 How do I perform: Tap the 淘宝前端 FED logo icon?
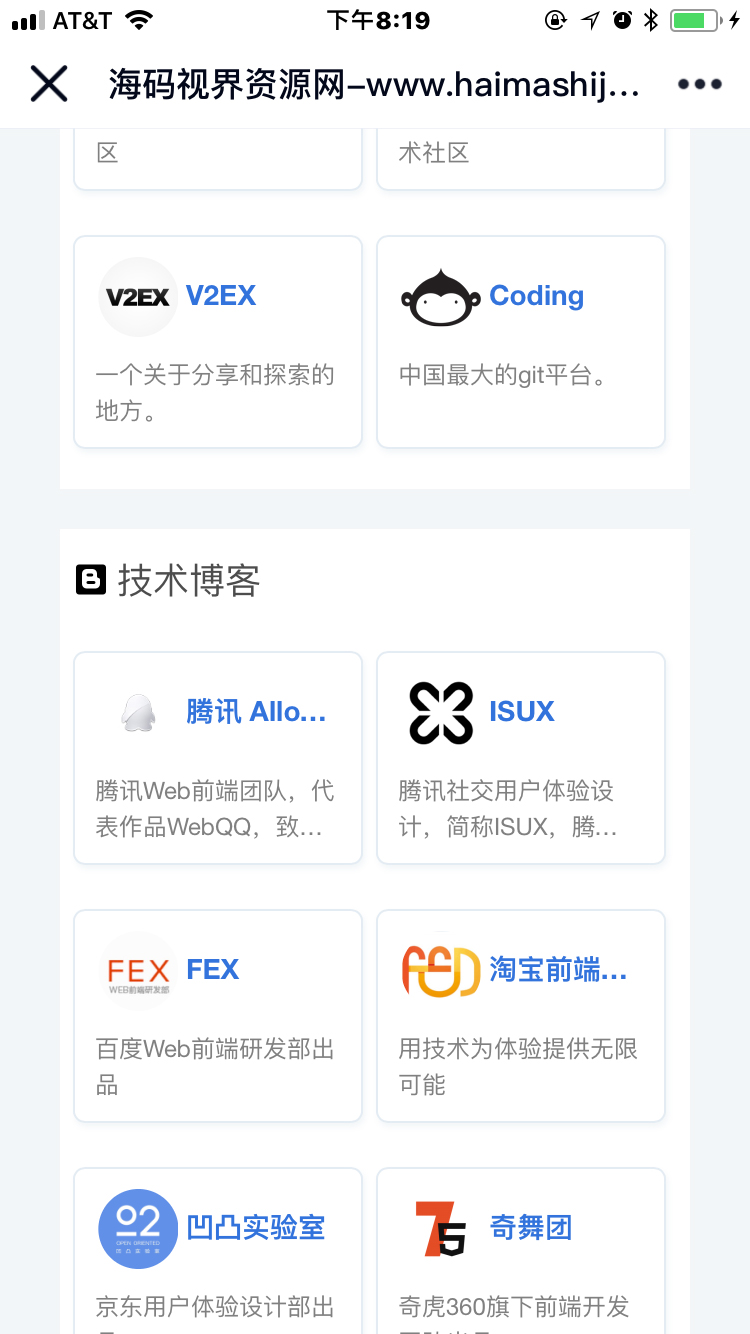pos(440,970)
